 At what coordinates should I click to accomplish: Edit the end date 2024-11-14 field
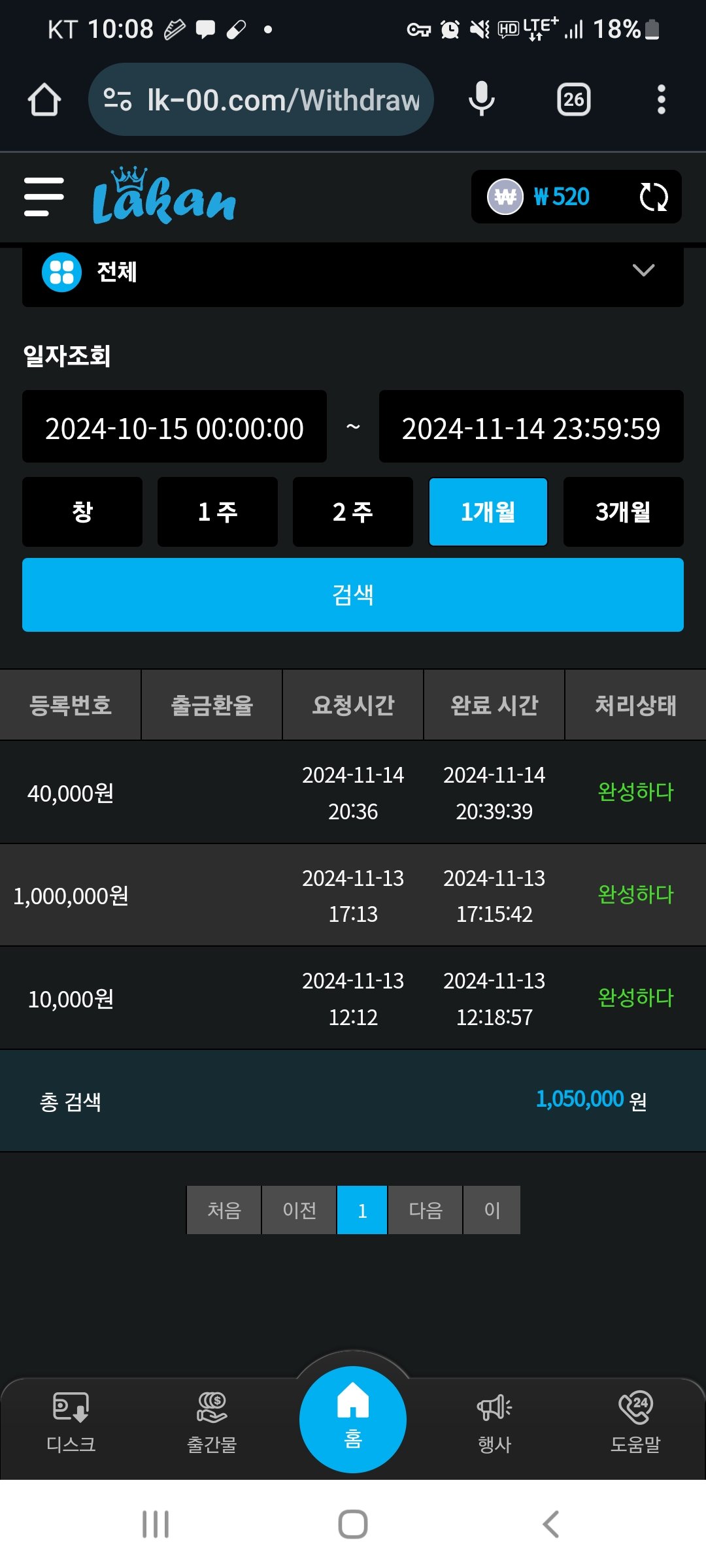(531, 428)
